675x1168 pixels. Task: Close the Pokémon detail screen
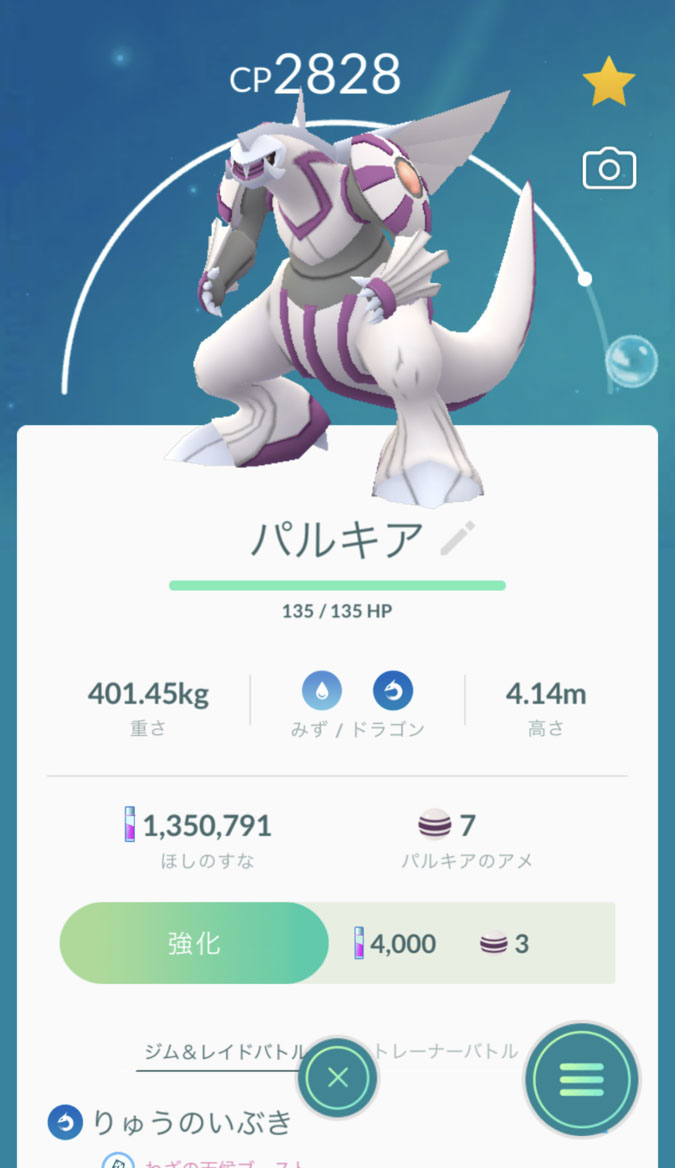[338, 1078]
